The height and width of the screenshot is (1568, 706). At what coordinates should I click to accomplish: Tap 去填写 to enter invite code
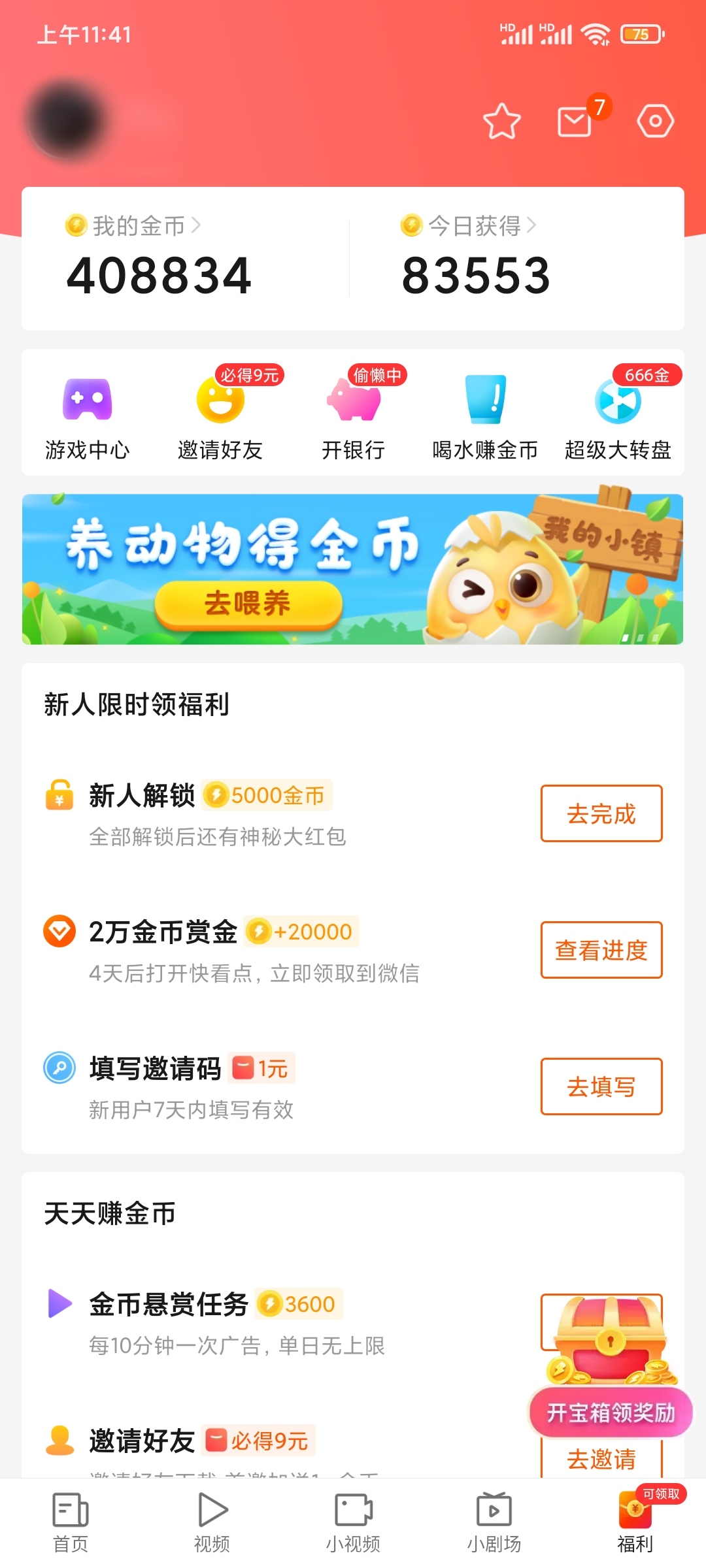pos(601,1086)
